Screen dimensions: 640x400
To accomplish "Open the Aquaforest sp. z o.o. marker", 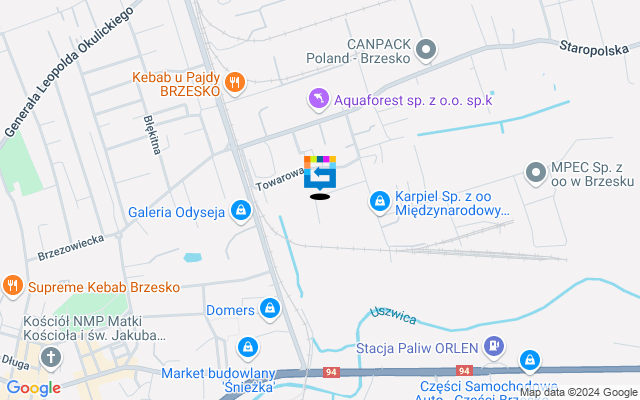I will point(317,99).
